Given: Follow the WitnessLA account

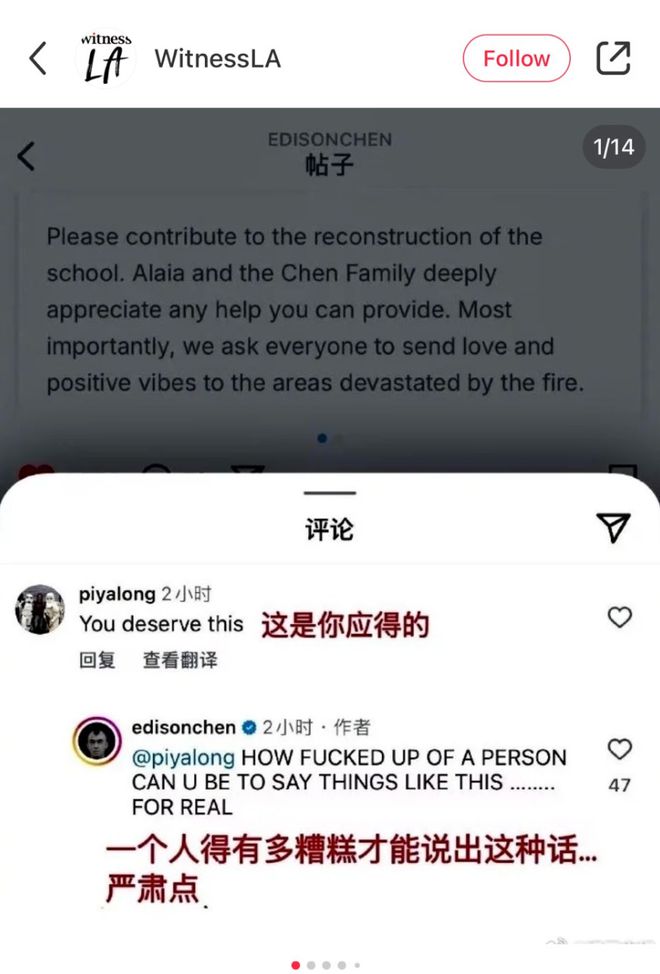Looking at the screenshot, I should [516, 59].
